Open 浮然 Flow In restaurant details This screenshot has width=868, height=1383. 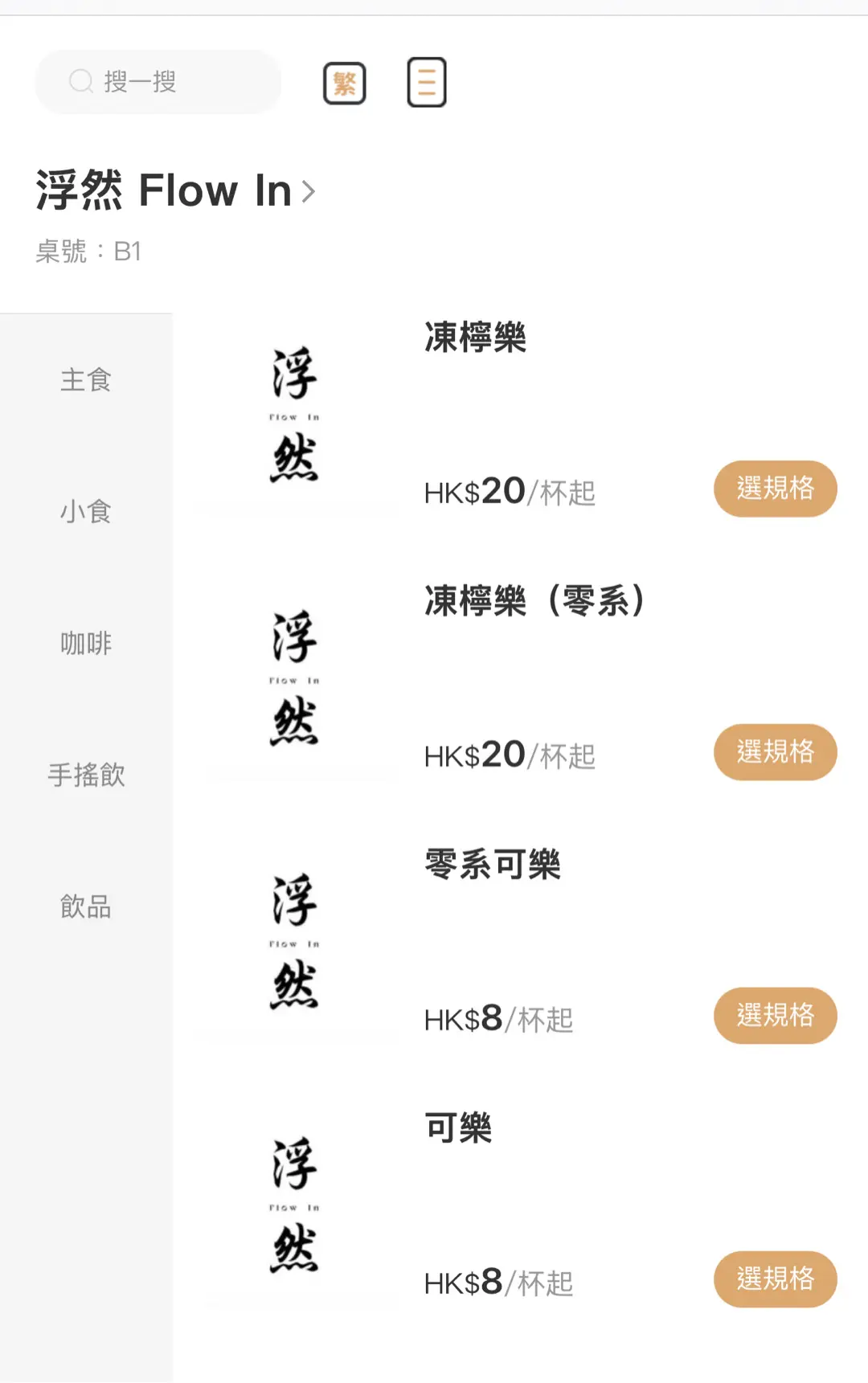(x=176, y=191)
